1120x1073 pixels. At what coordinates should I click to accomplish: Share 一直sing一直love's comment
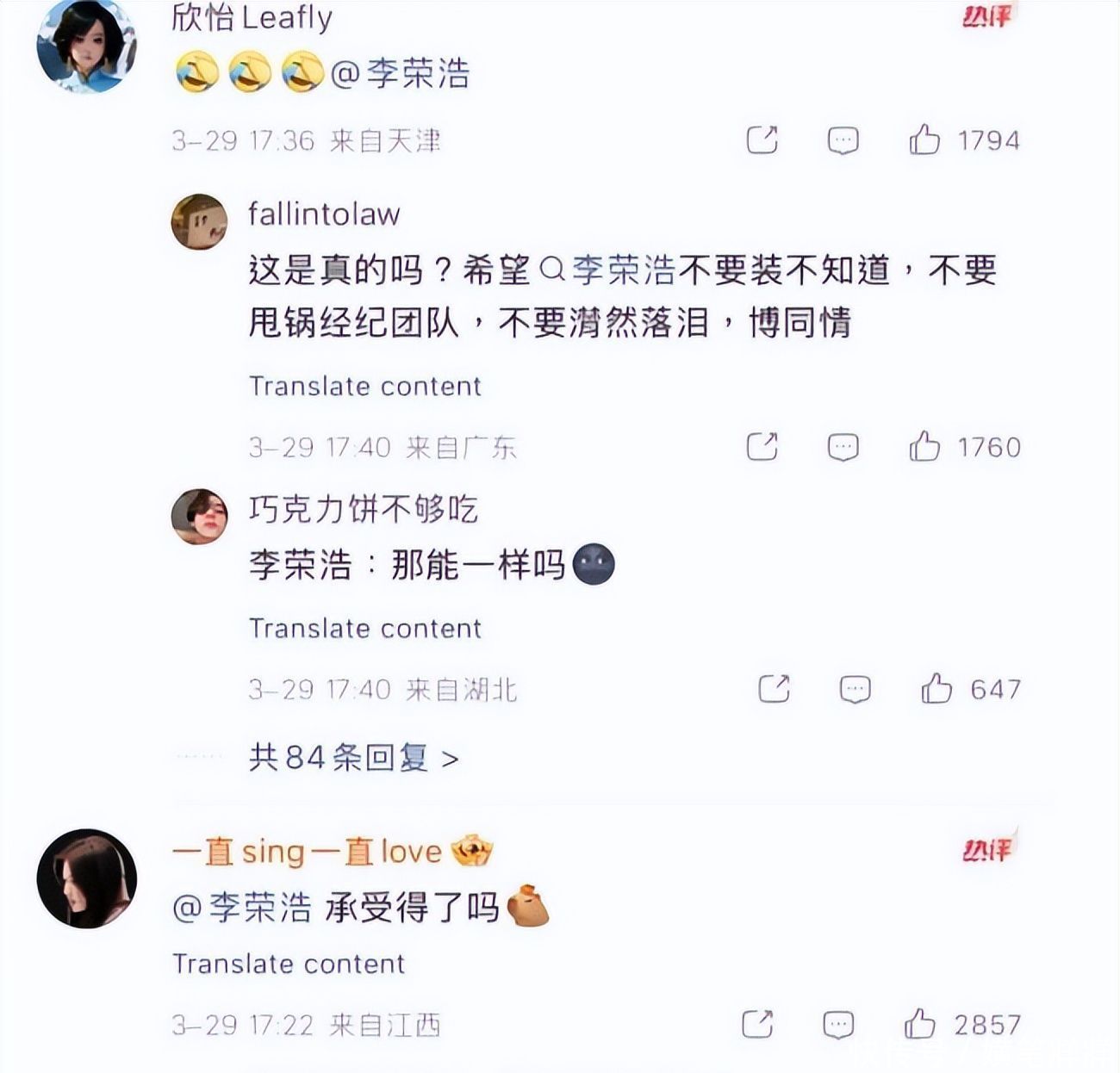click(x=757, y=1024)
